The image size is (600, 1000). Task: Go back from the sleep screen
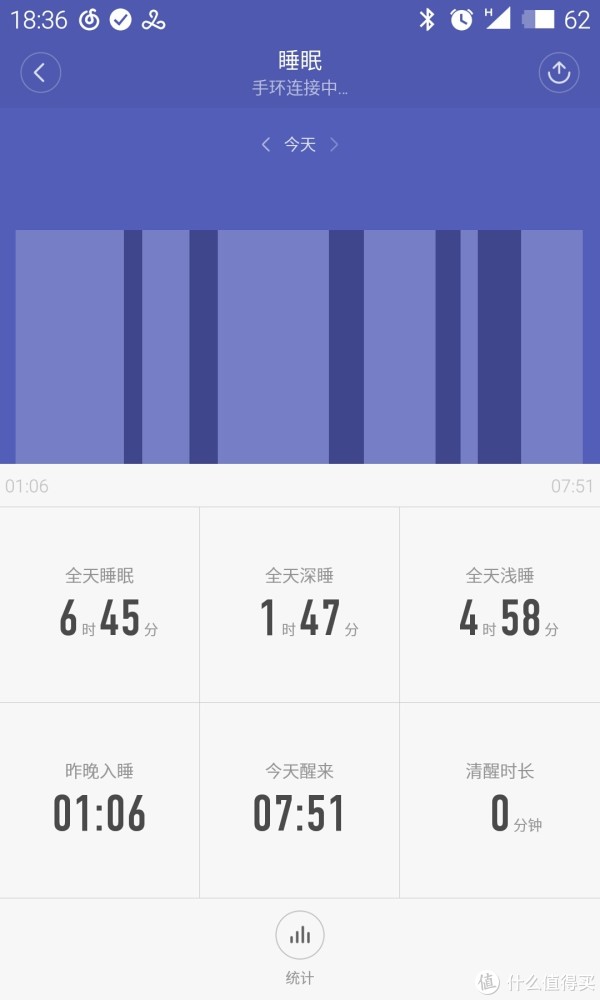(x=41, y=73)
